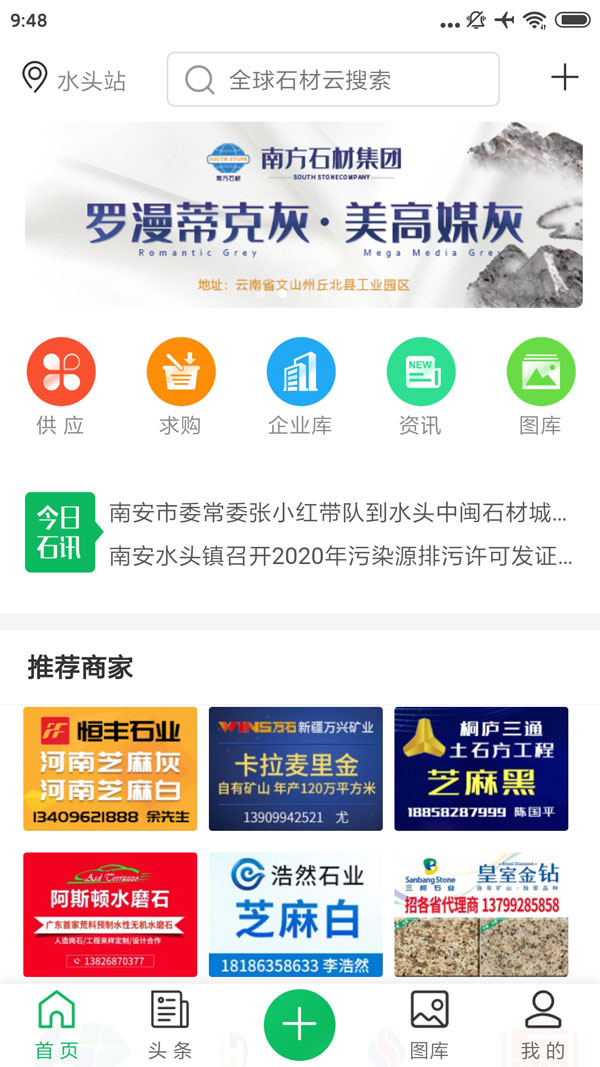Go to 求购 section

(x=181, y=385)
